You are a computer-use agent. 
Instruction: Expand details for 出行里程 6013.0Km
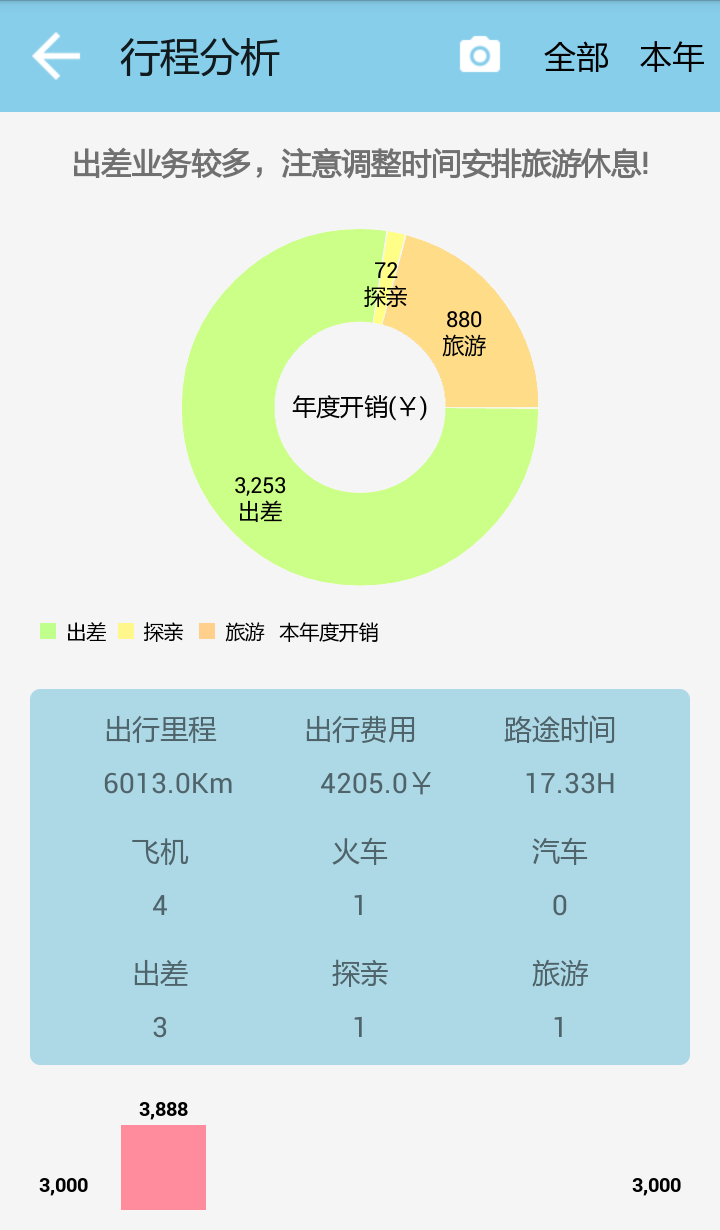point(160,758)
